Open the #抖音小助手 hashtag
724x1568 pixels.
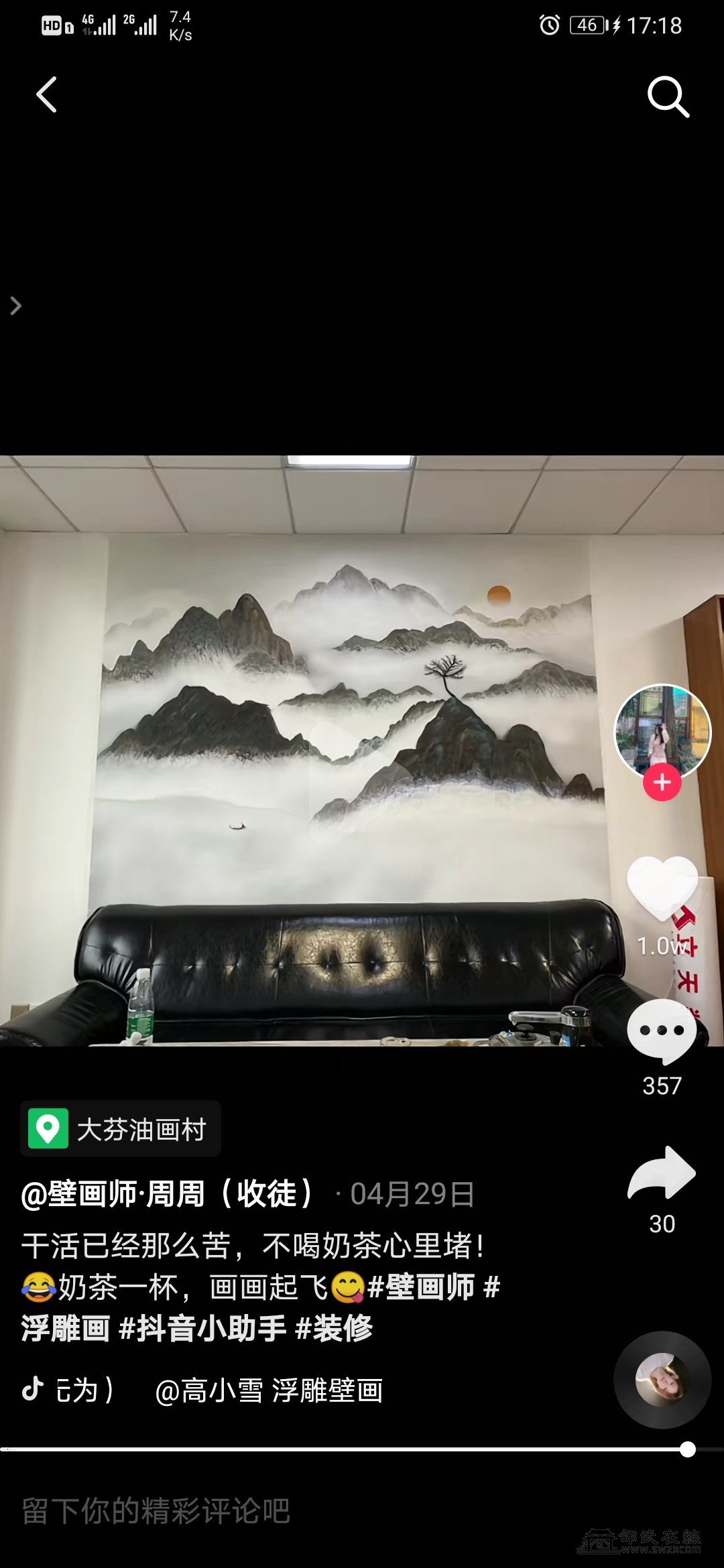202,1328
